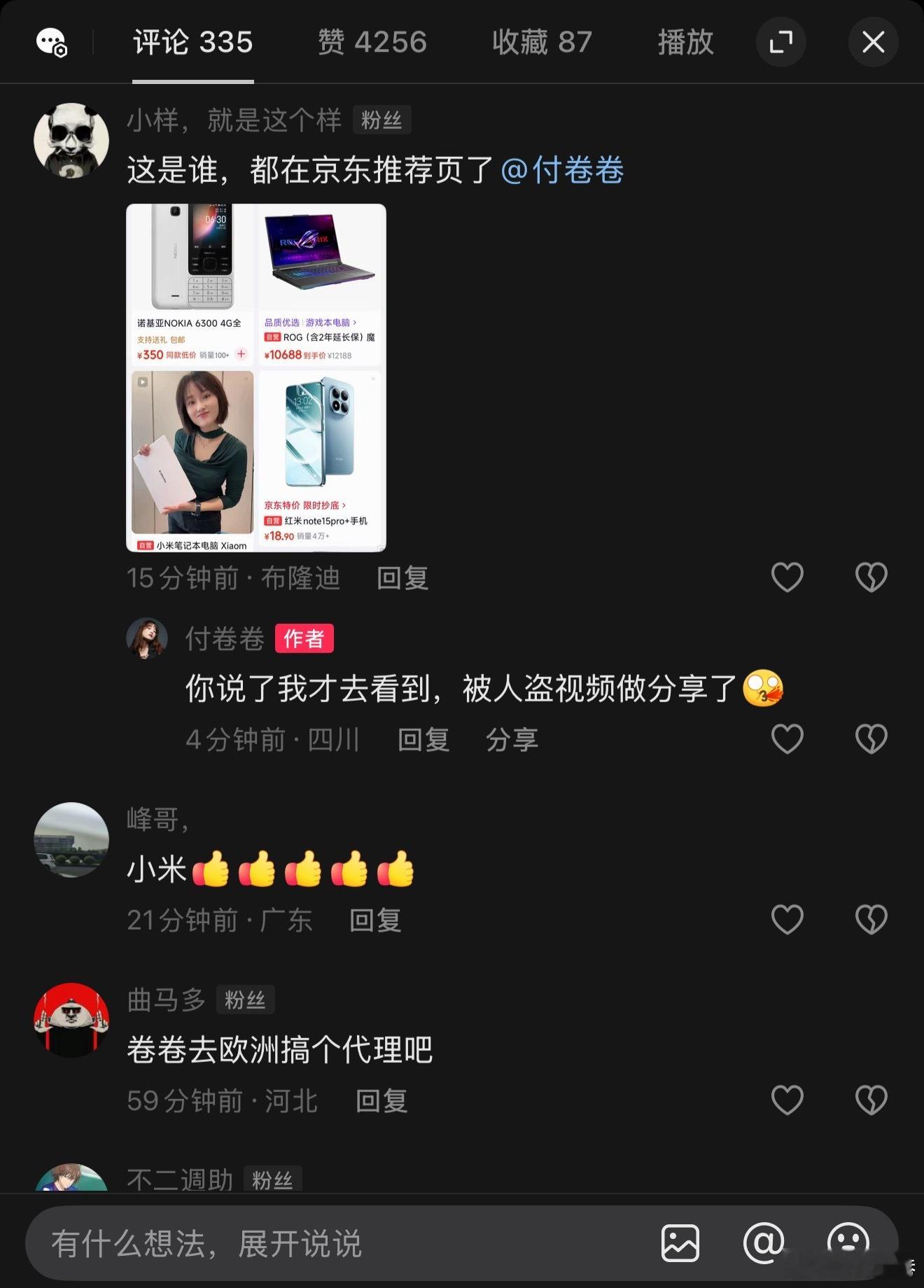Like 付卷卷's author reply
The image size is (924, 1288).
click(786, 738)
